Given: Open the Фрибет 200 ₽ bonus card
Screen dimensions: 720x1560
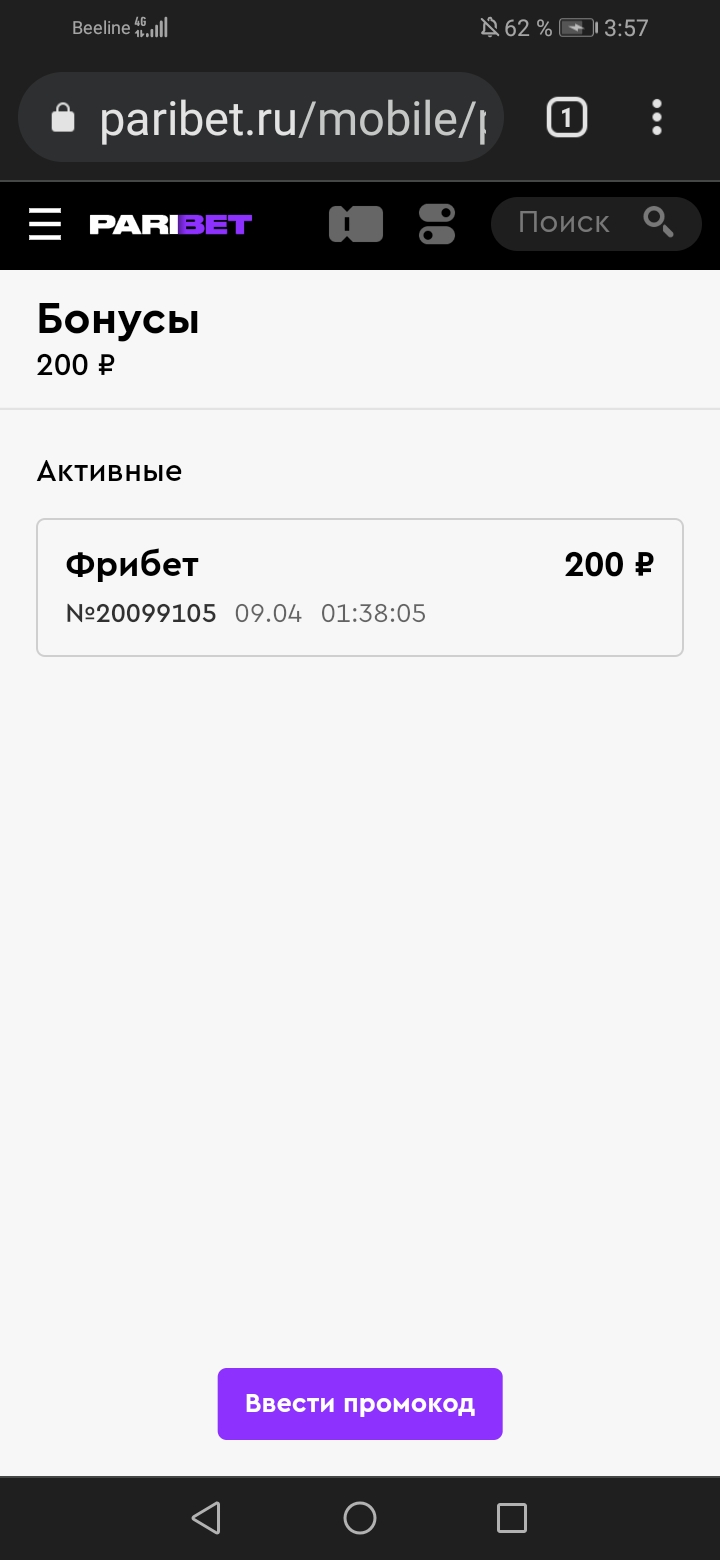Looking at the screenshot, I should [359, 587].
